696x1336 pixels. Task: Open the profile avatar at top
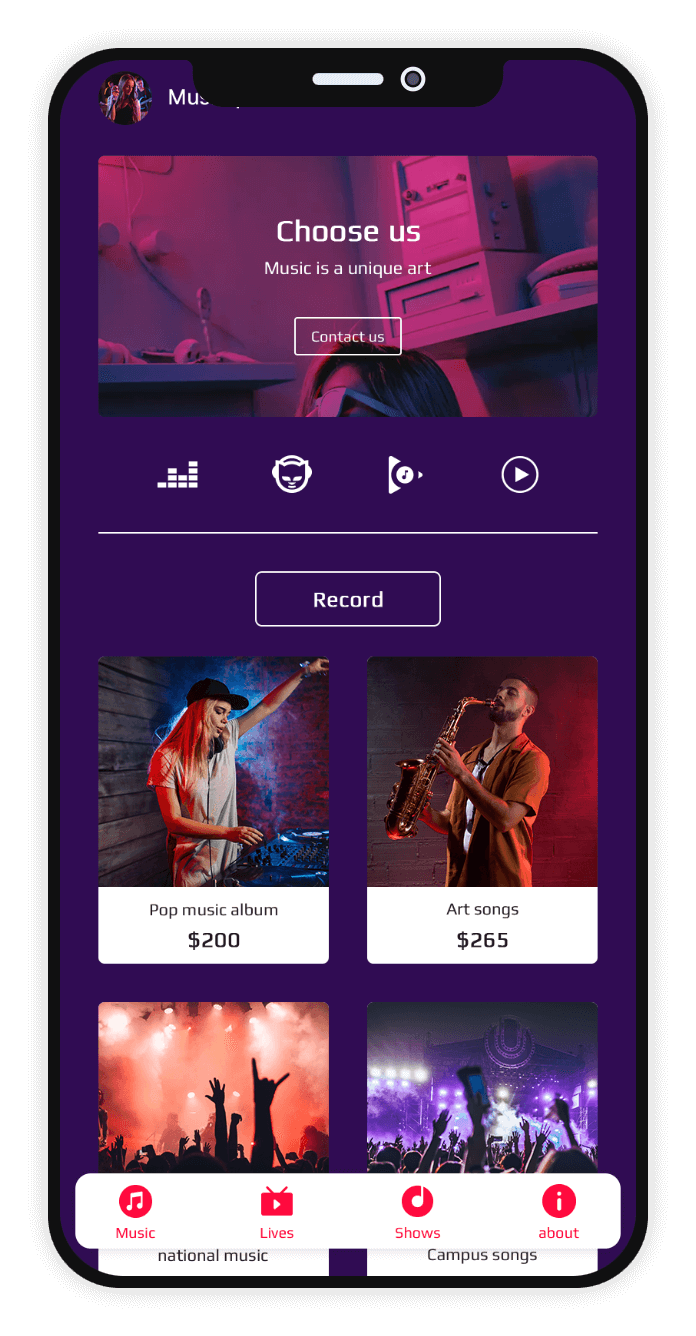pos(125,98)
